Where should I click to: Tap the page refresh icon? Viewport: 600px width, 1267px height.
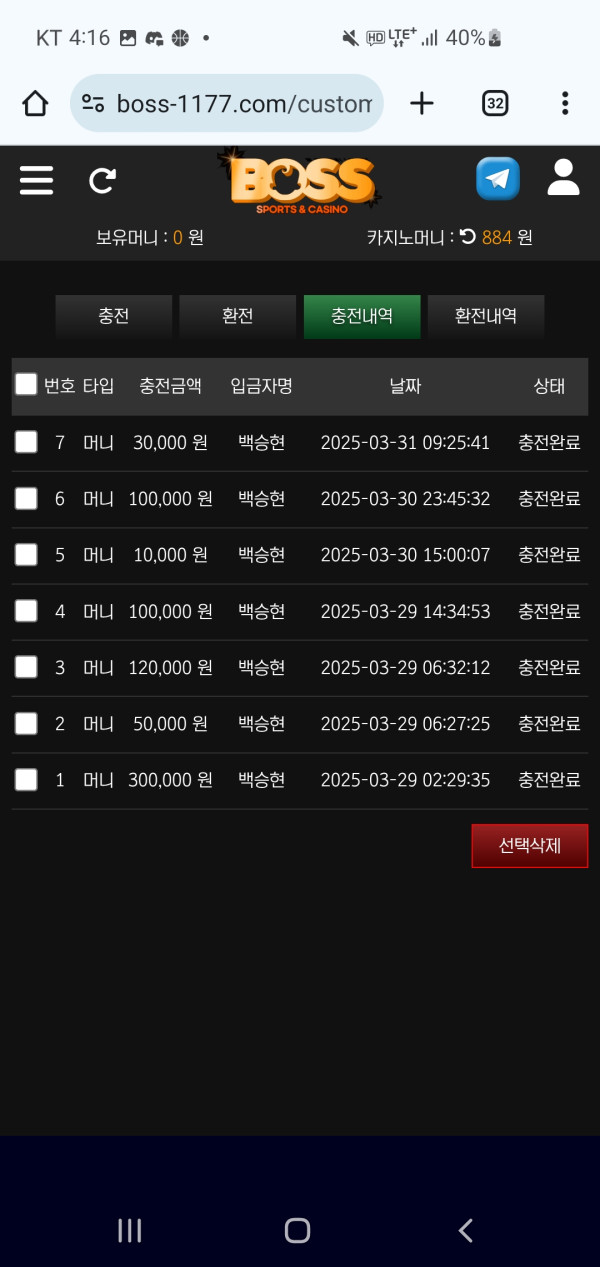click(102, 180)
